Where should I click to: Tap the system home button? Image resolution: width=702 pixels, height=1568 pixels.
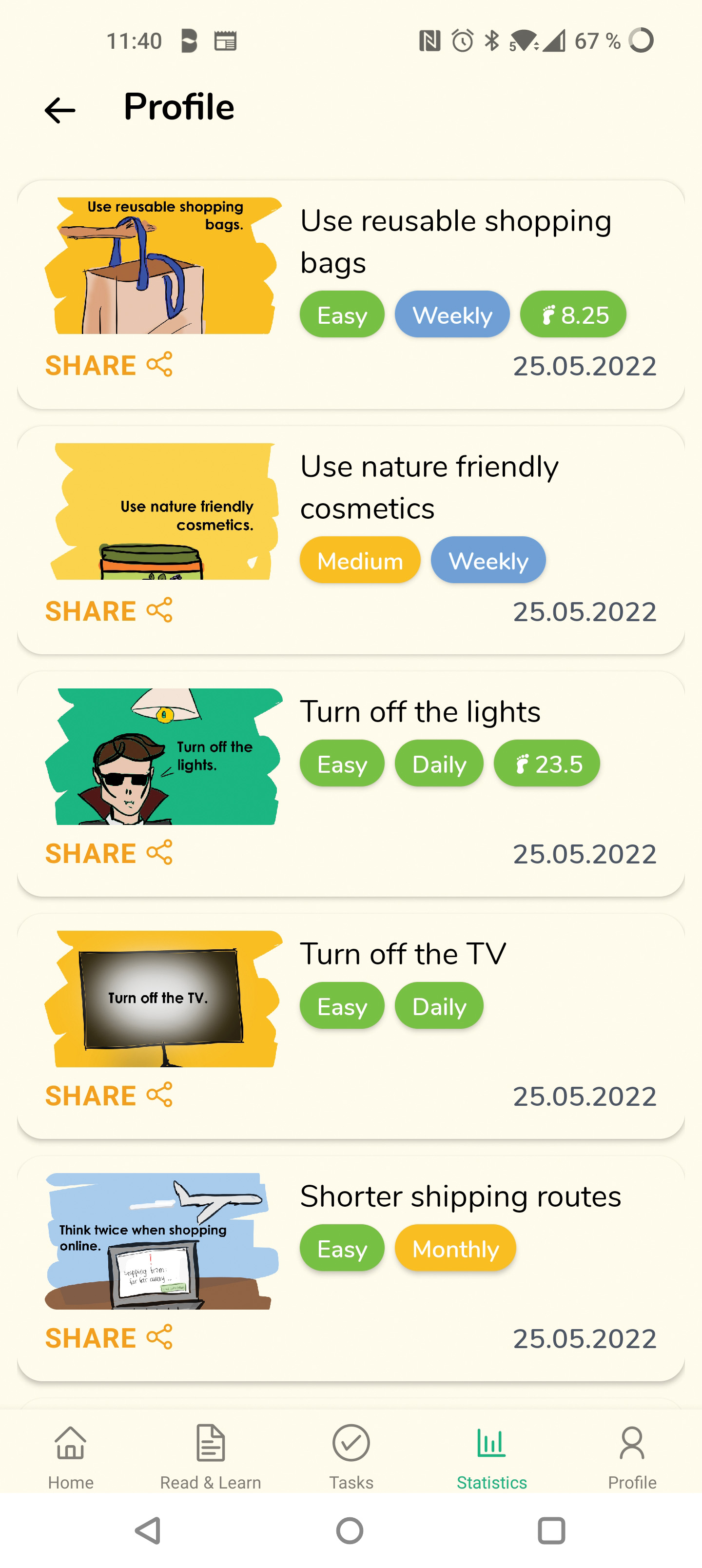[350, 1530]
